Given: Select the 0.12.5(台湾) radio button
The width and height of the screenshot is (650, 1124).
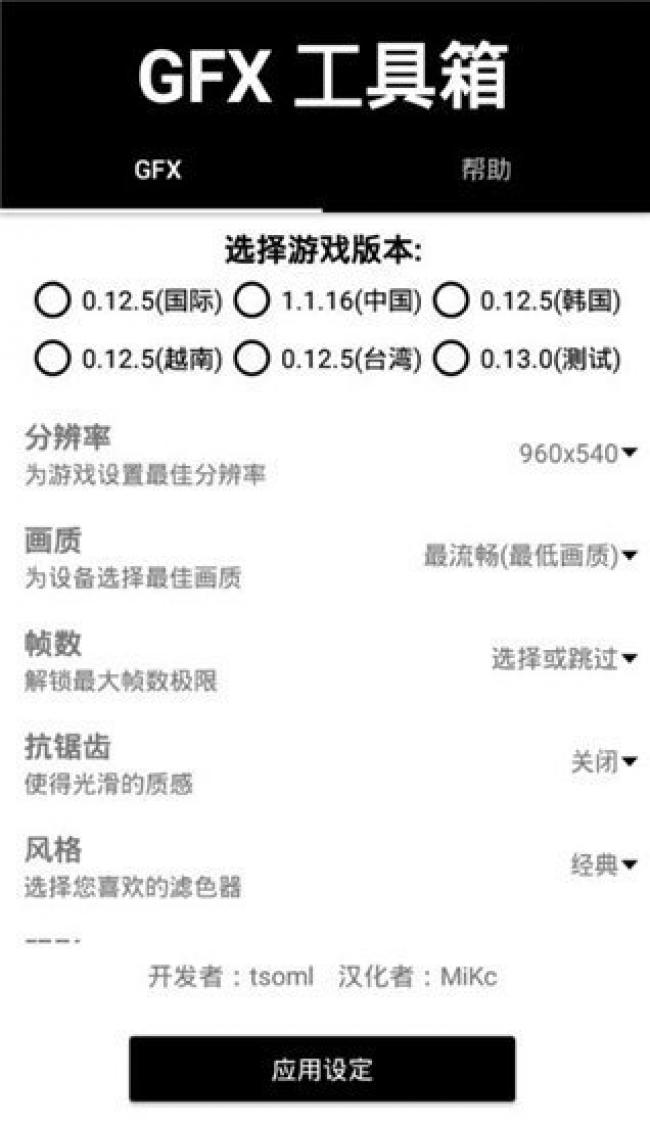Looking at the screenshot, I should point(328,358).
